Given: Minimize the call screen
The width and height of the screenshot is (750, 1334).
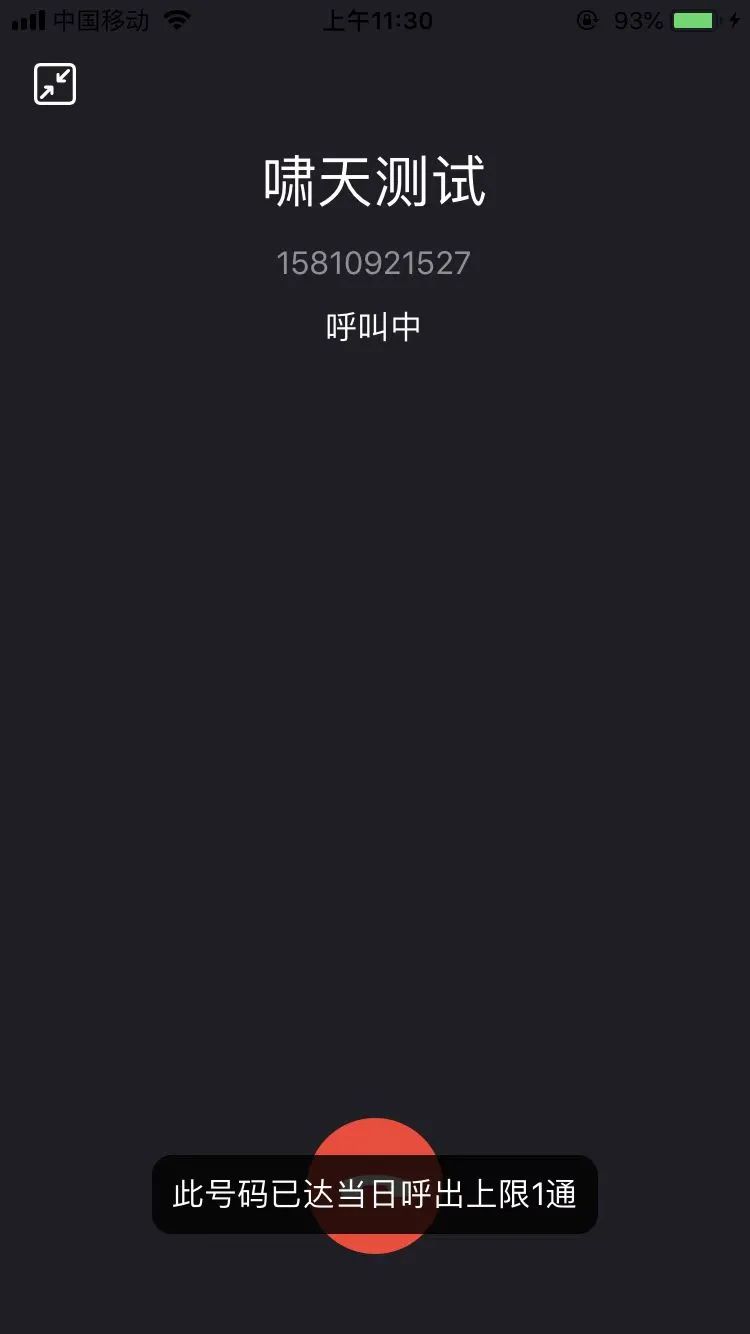Looking at the screenshot, I should (x=55, y=85).
